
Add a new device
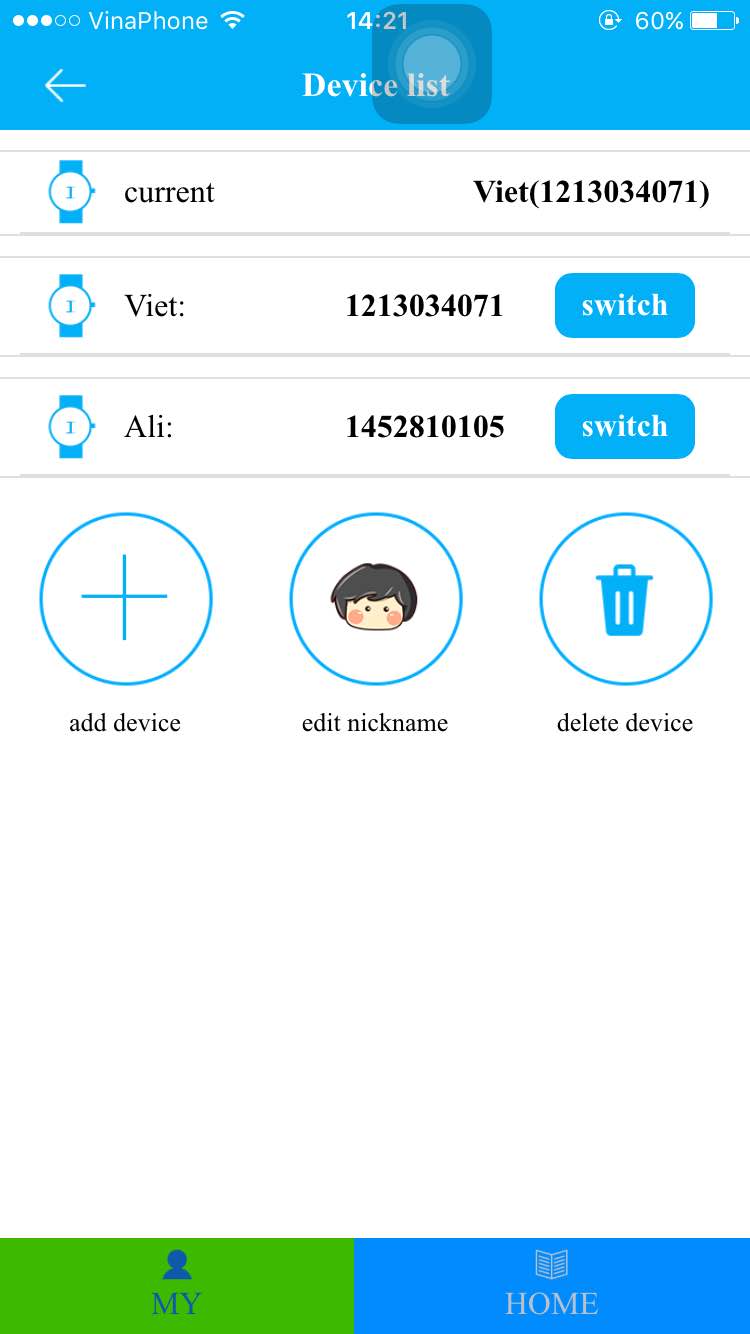pos(125,598)
